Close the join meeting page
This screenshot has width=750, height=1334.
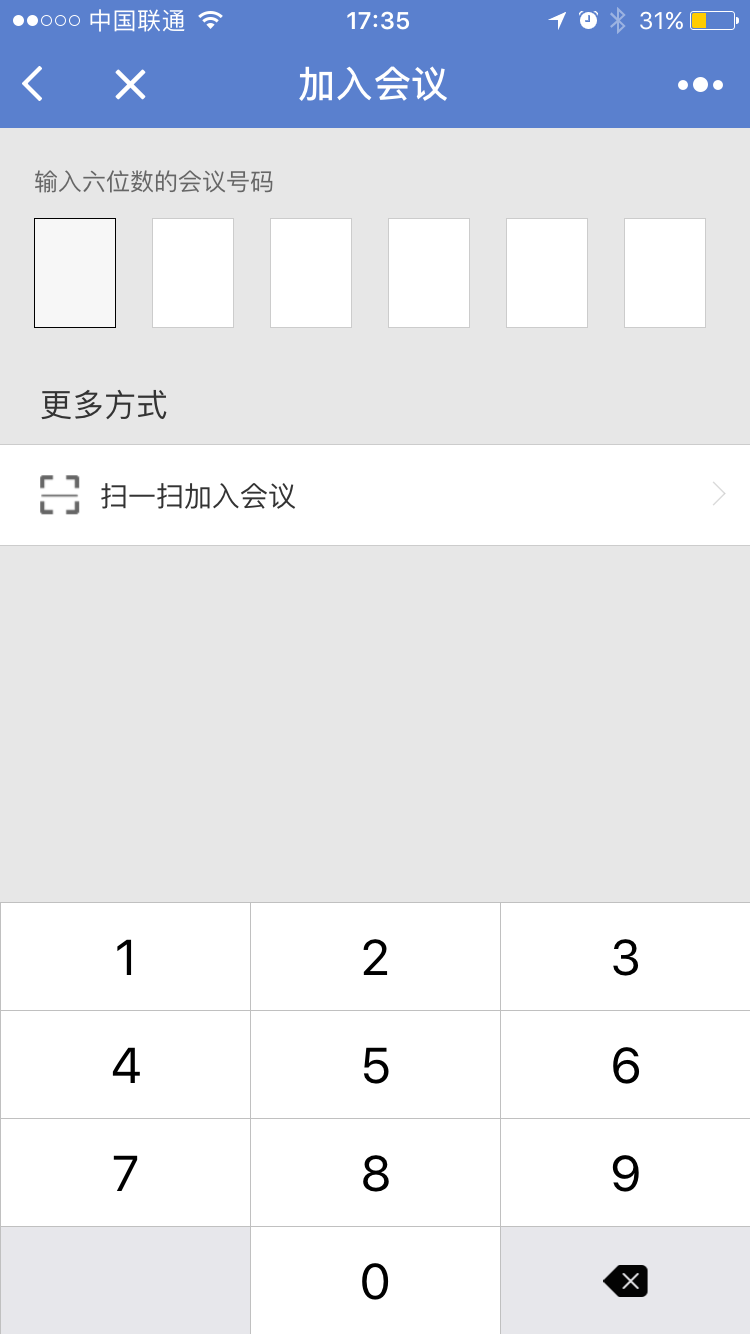tap(130, 84)
